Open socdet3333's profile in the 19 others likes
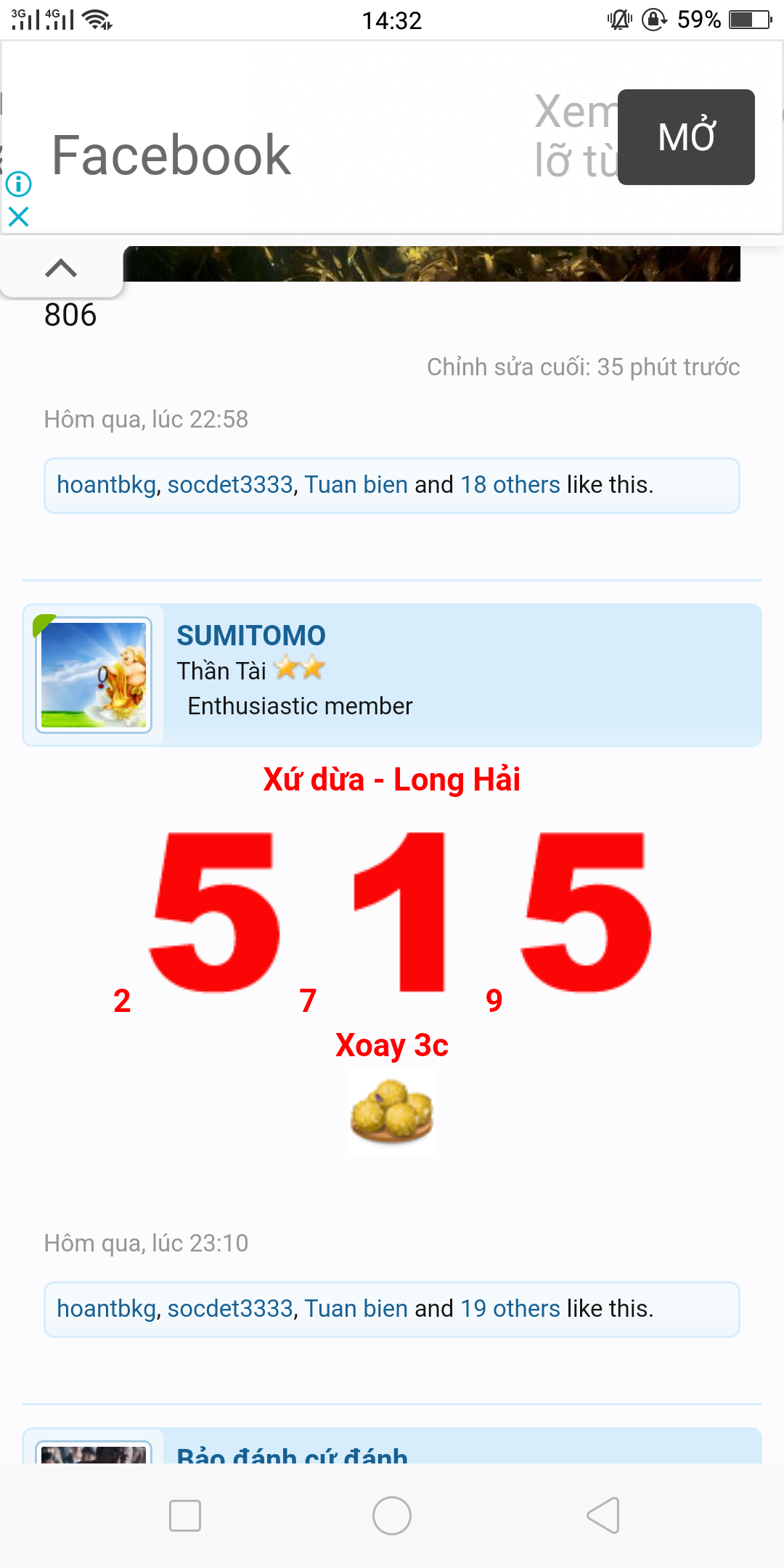 230,1309
